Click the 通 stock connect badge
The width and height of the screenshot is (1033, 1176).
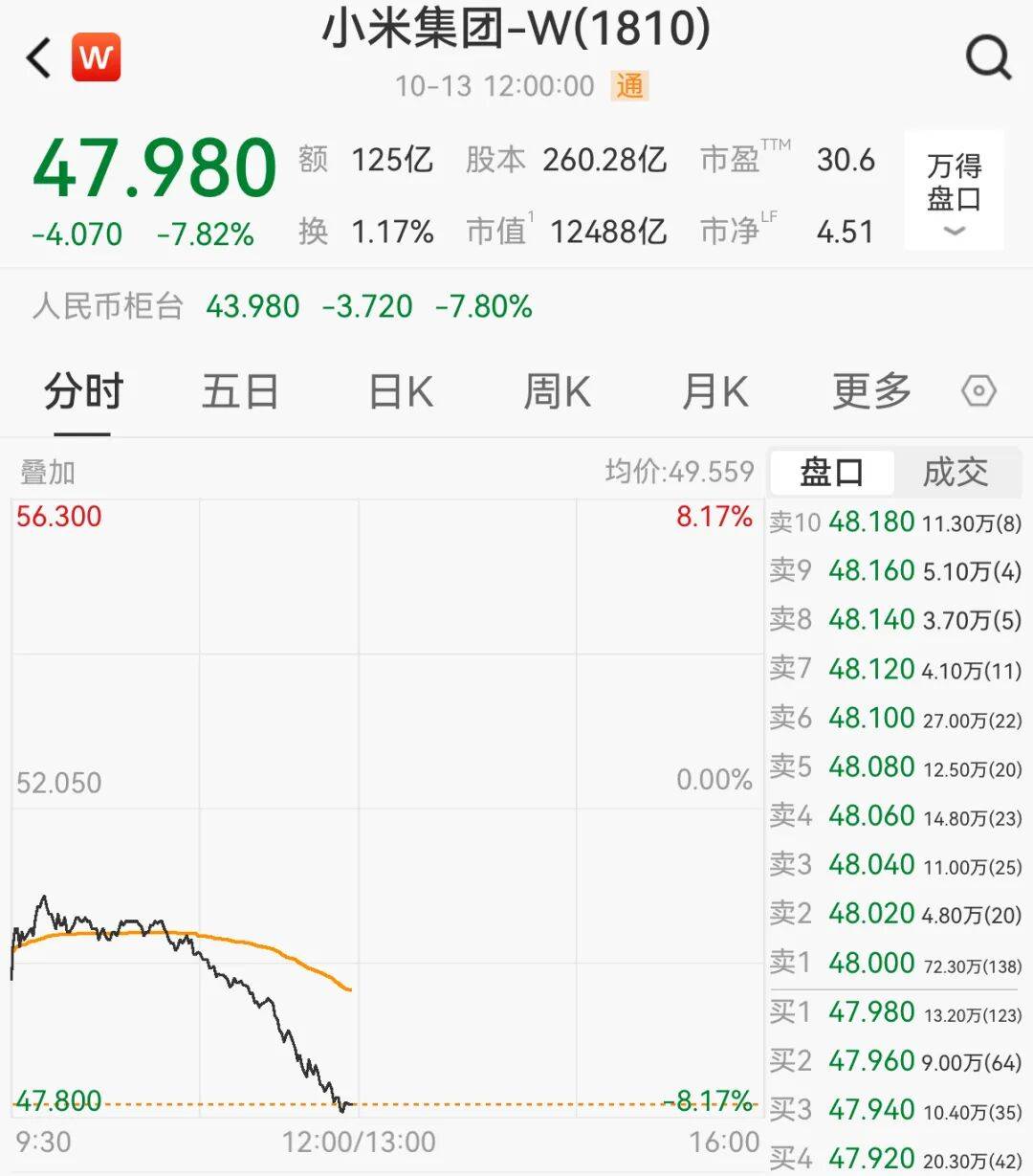pos(629,86)
